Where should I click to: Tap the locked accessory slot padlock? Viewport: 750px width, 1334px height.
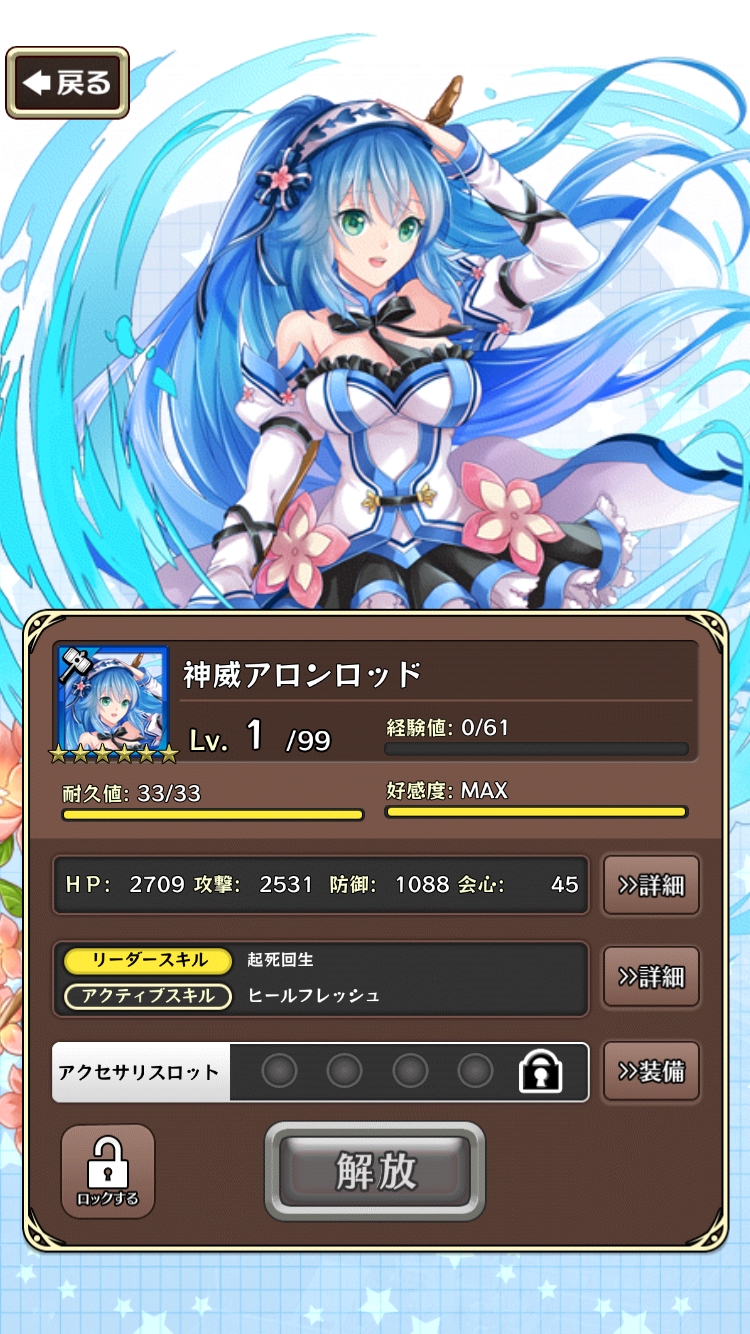[540, 1072]
